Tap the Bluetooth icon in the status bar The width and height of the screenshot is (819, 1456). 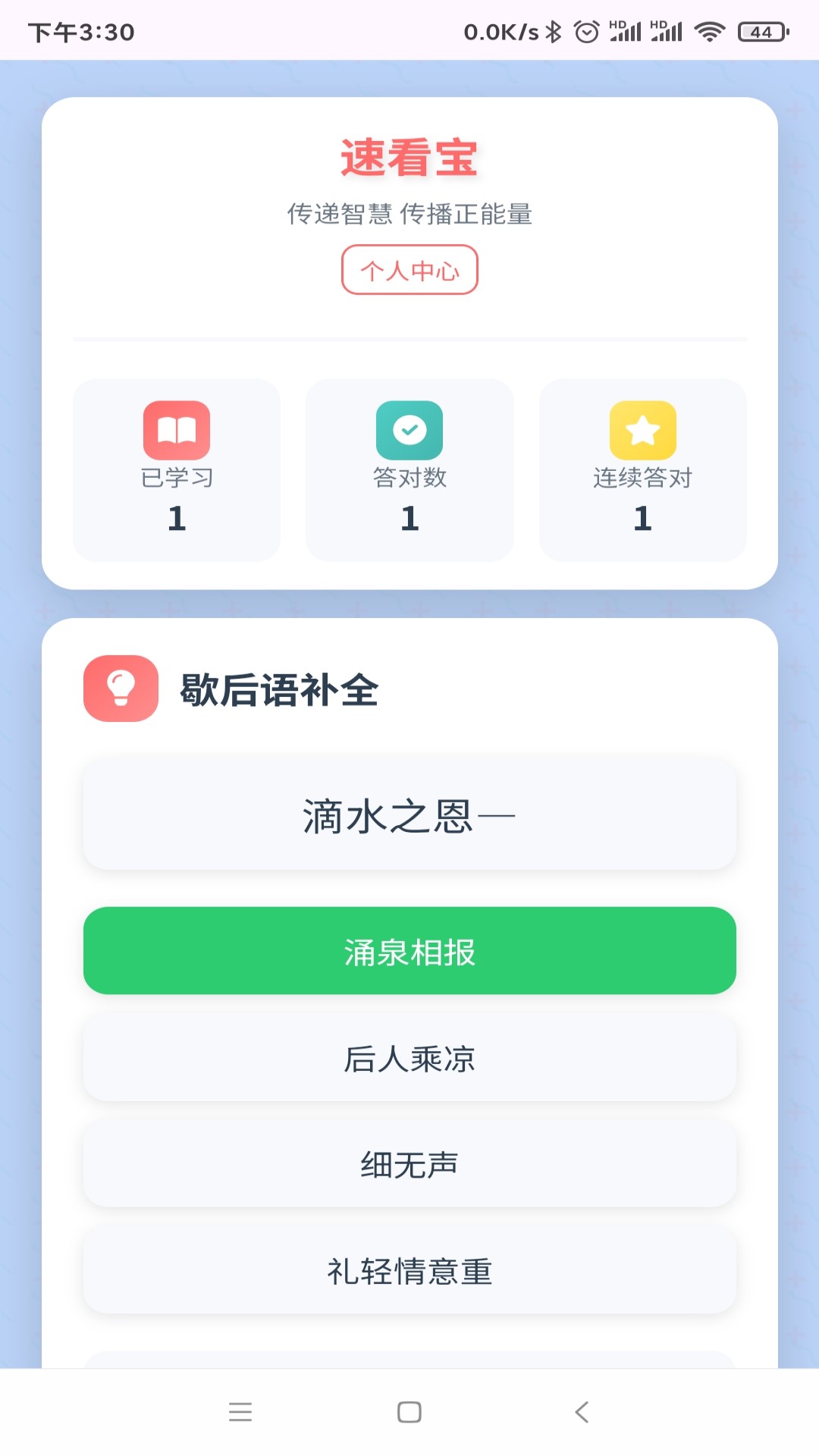pyautogui.click(x=556, y=30)
